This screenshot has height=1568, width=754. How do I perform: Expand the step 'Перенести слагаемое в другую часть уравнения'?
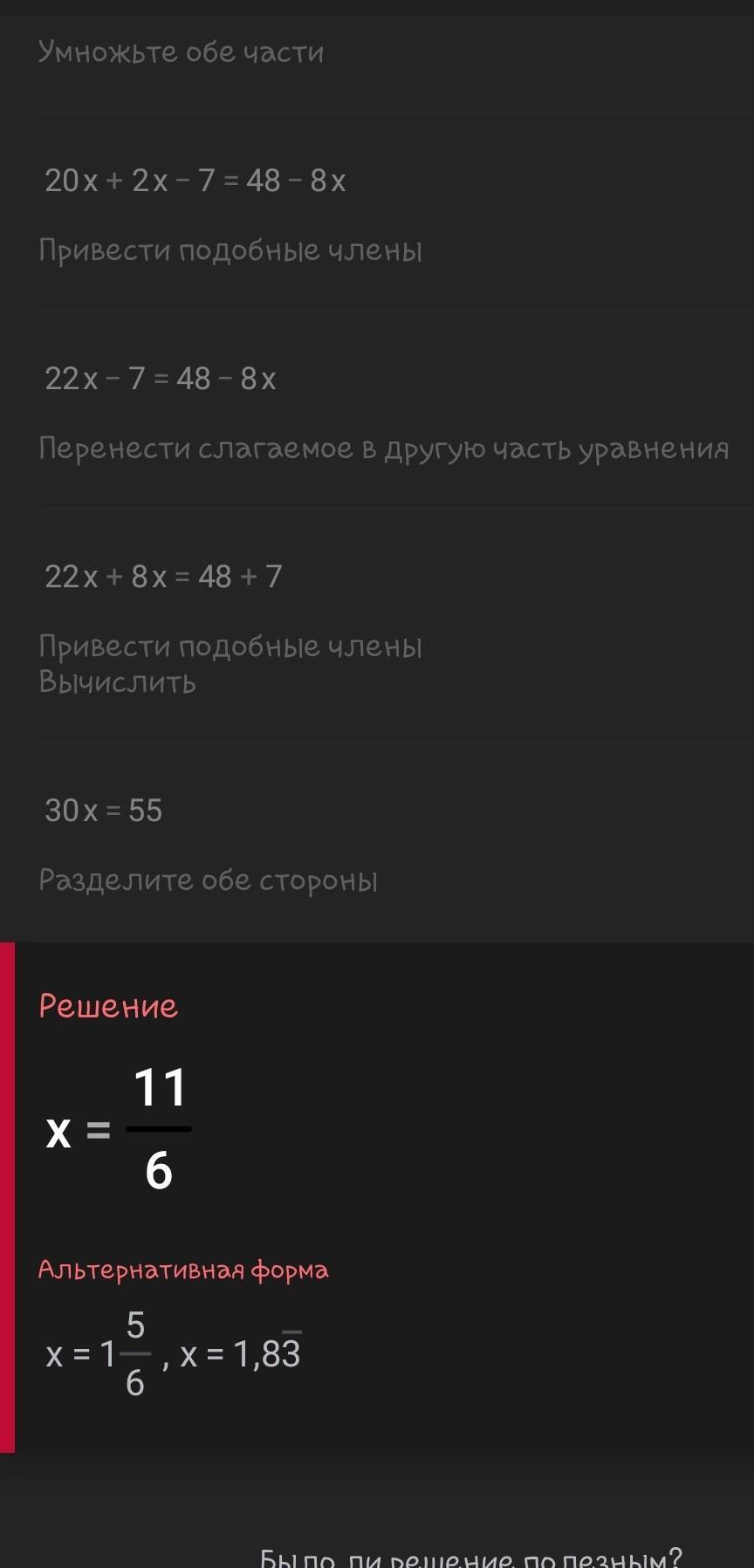384,448
